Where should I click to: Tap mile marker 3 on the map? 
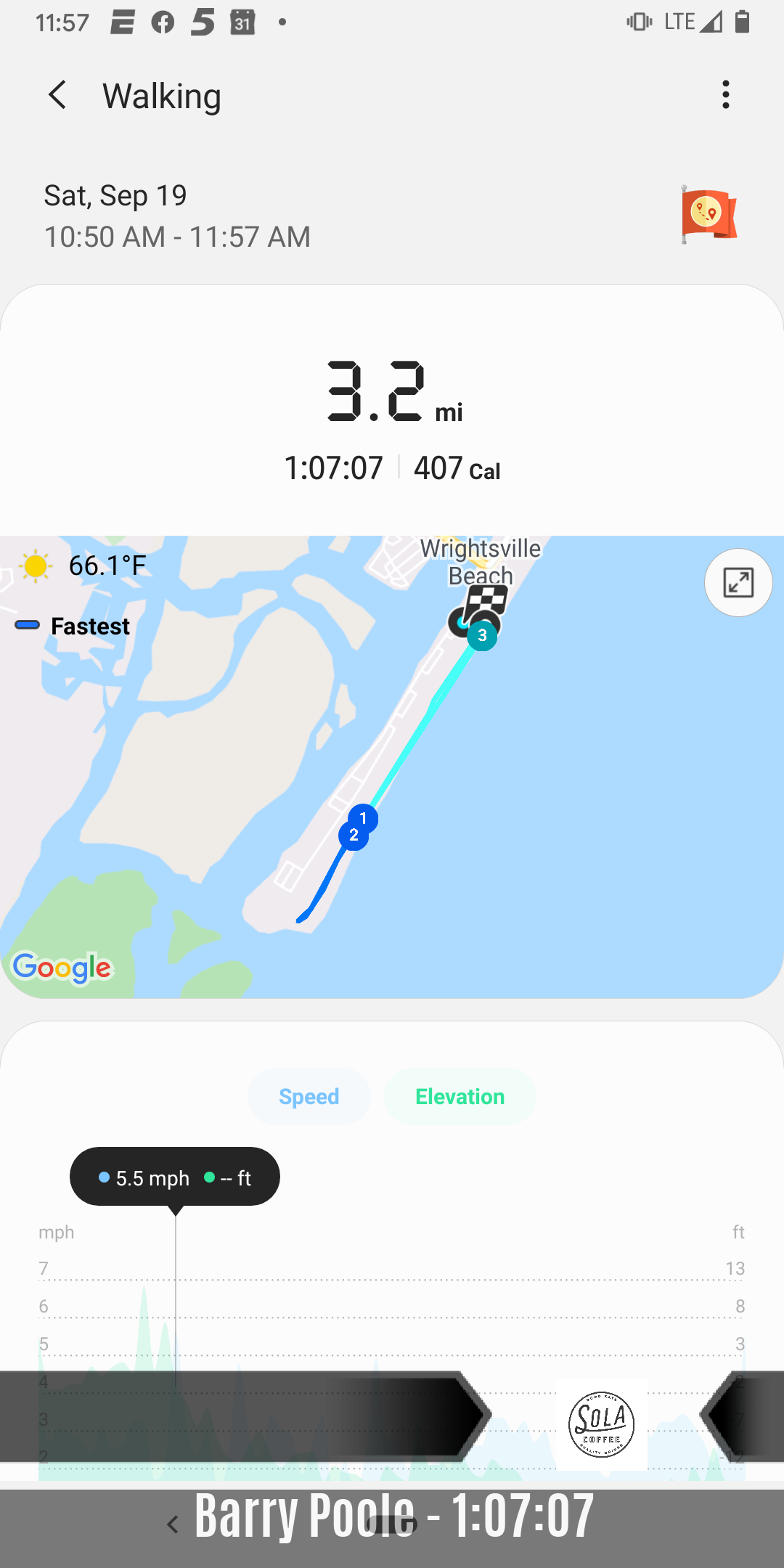click(x=482, y=636)
